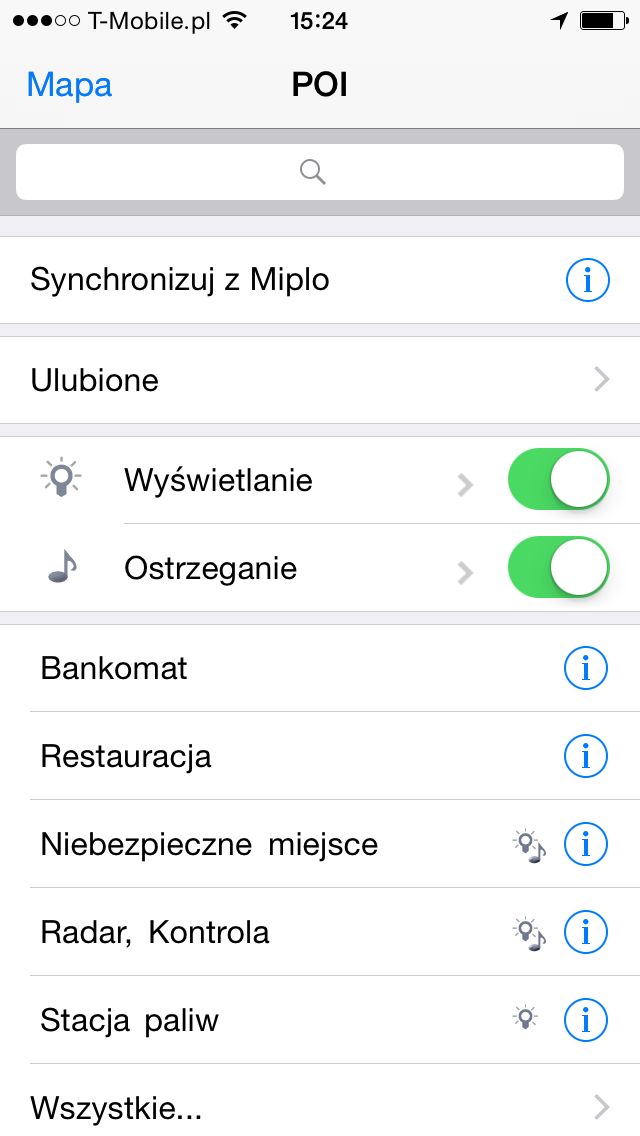Image resolution: width=640 pixels, height=1136 pixels.
Task: Open info for Synchronizuj z Miplo
Action: point(587,280)
